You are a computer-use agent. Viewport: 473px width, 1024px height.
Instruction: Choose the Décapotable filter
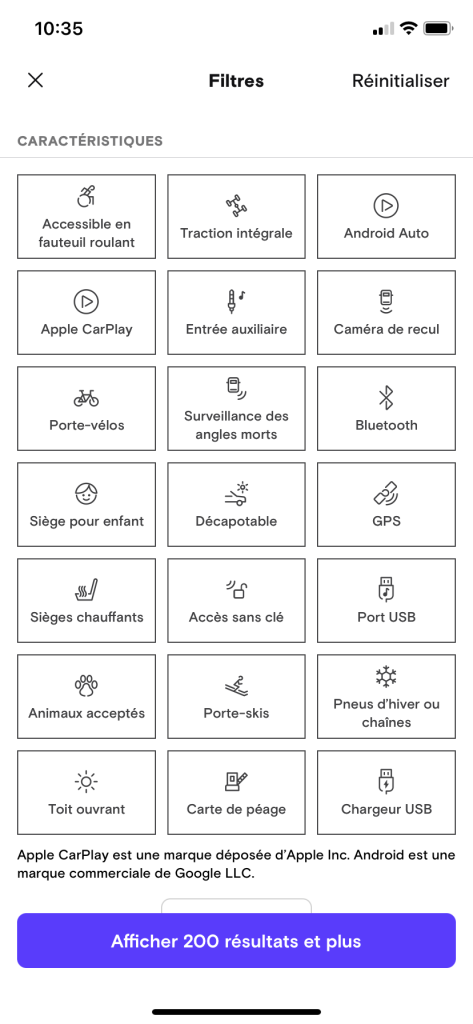(x=236, y=504)
